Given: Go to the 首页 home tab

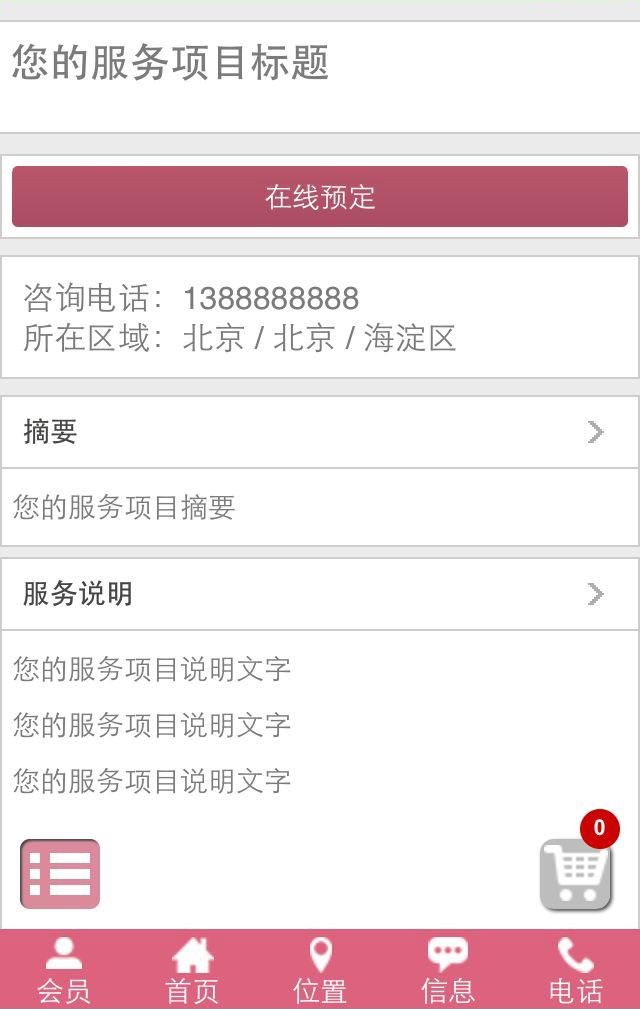Looking at the screenshot, I should click(192, 970).
